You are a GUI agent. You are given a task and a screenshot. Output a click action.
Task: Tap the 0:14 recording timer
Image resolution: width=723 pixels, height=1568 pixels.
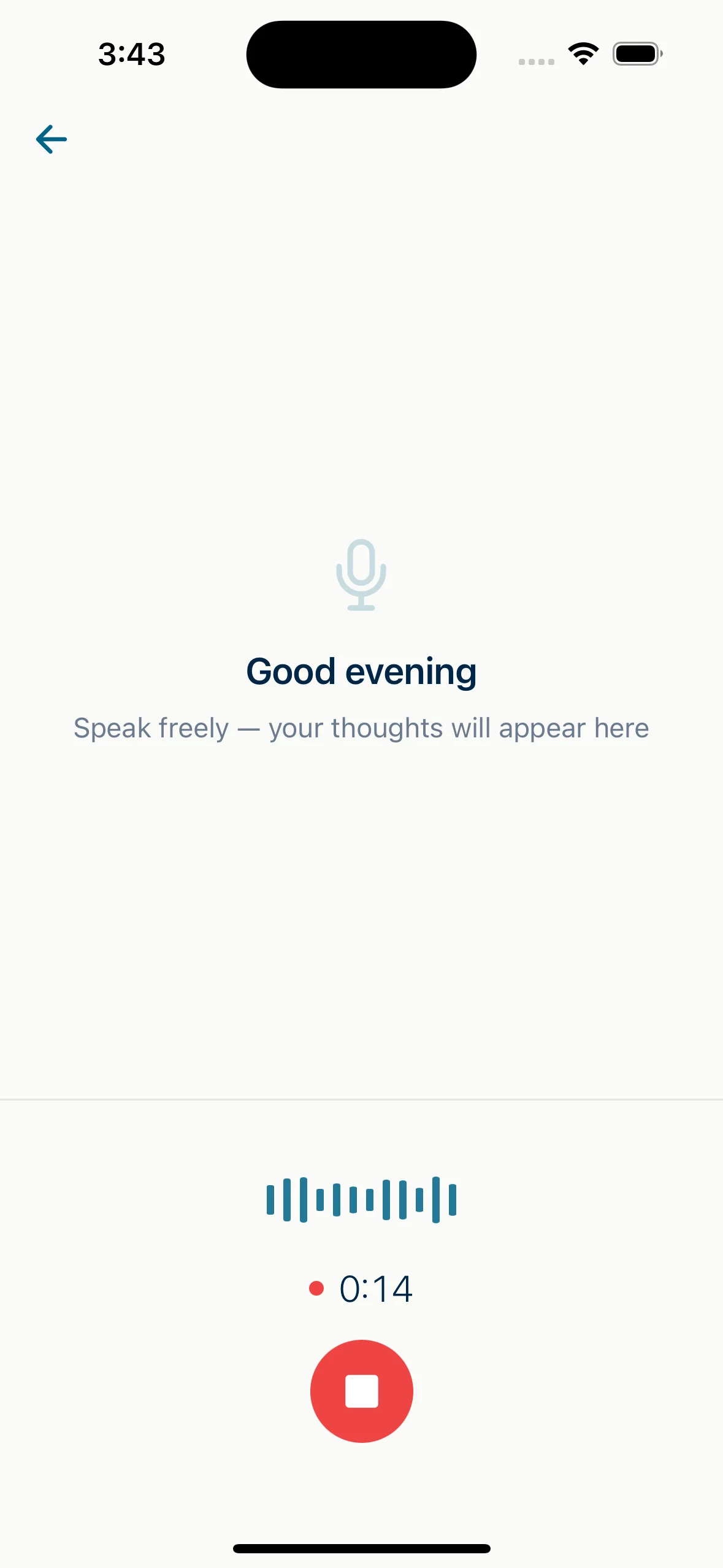click(375, 1288)
